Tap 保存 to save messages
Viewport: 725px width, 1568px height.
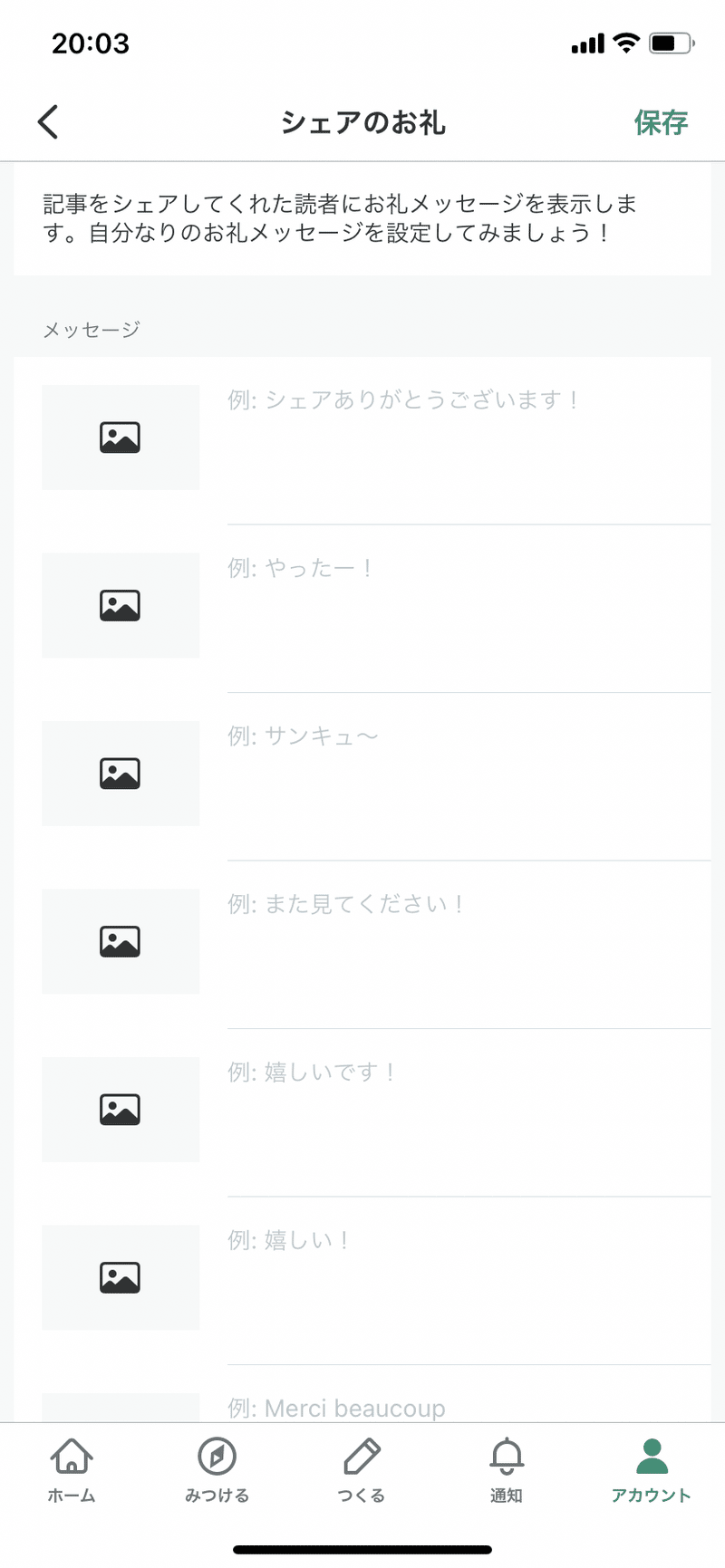pyautogui.click(x=661, y=122)
